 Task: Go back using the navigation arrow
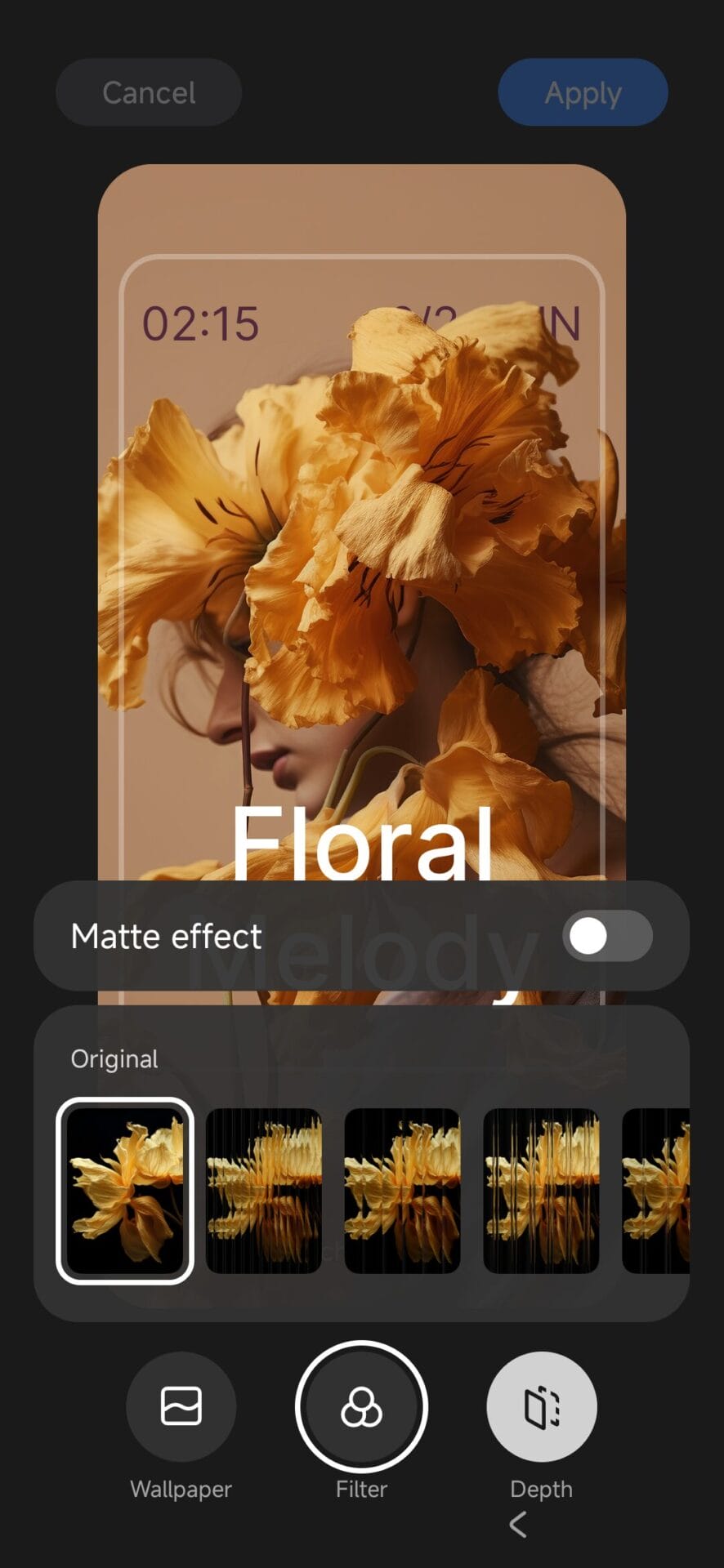pyautogui.click(x=518, y=1524)
